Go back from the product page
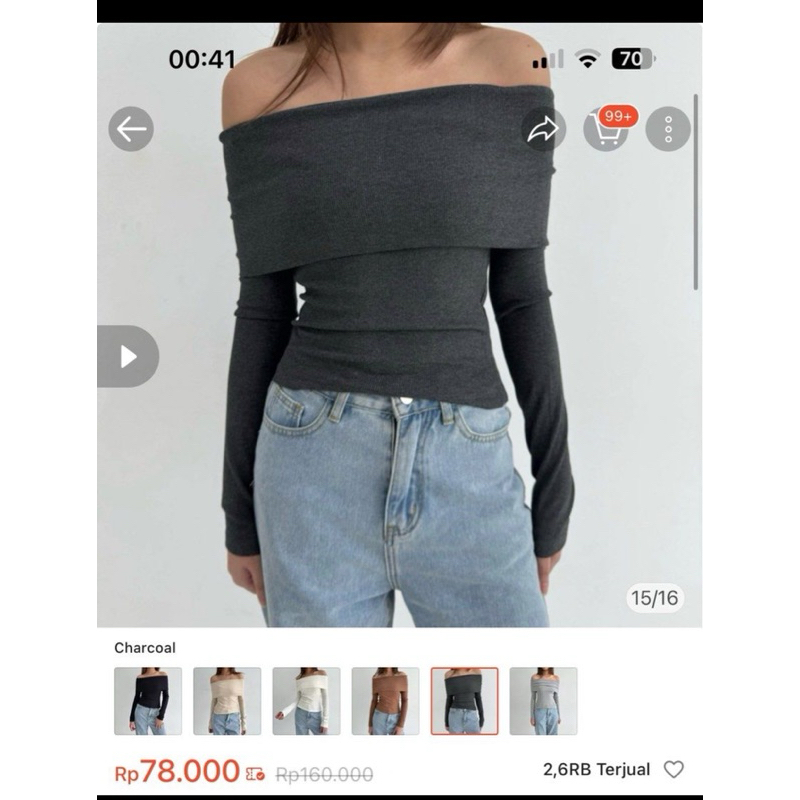Screen dimensions: 800x800 (131, 129)
